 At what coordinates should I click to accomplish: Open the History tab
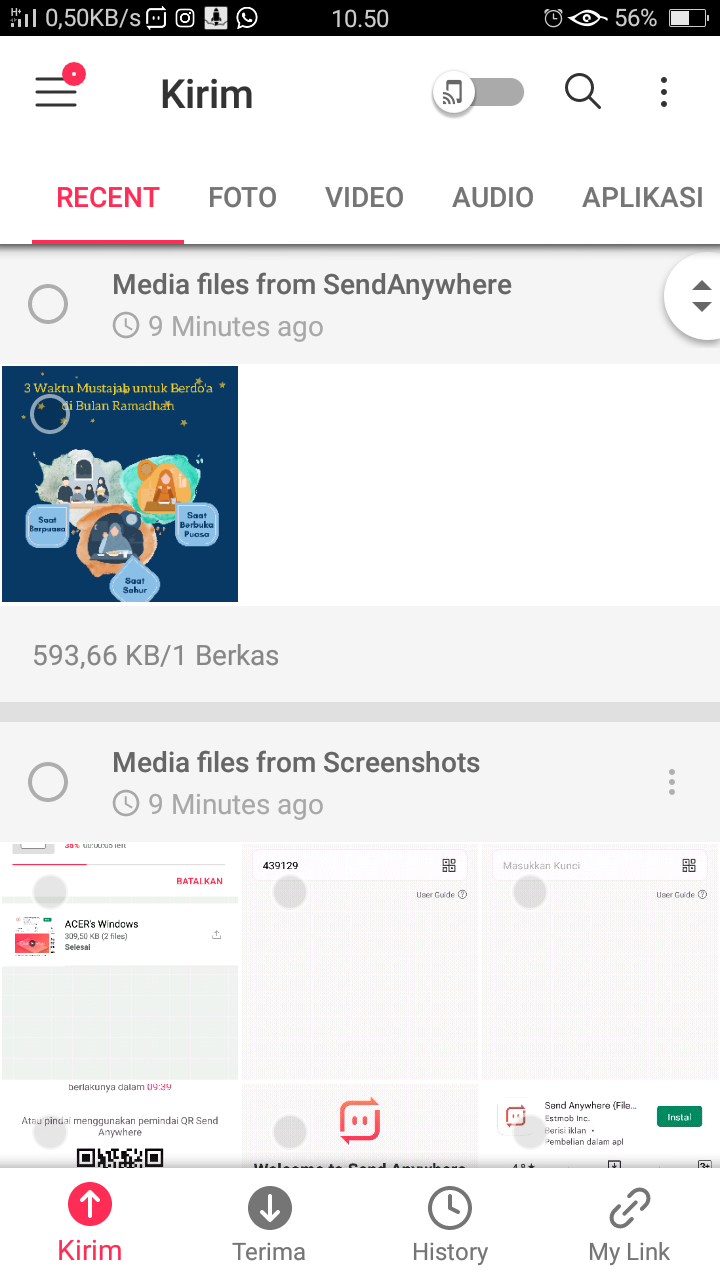(x=450, y=1225)
